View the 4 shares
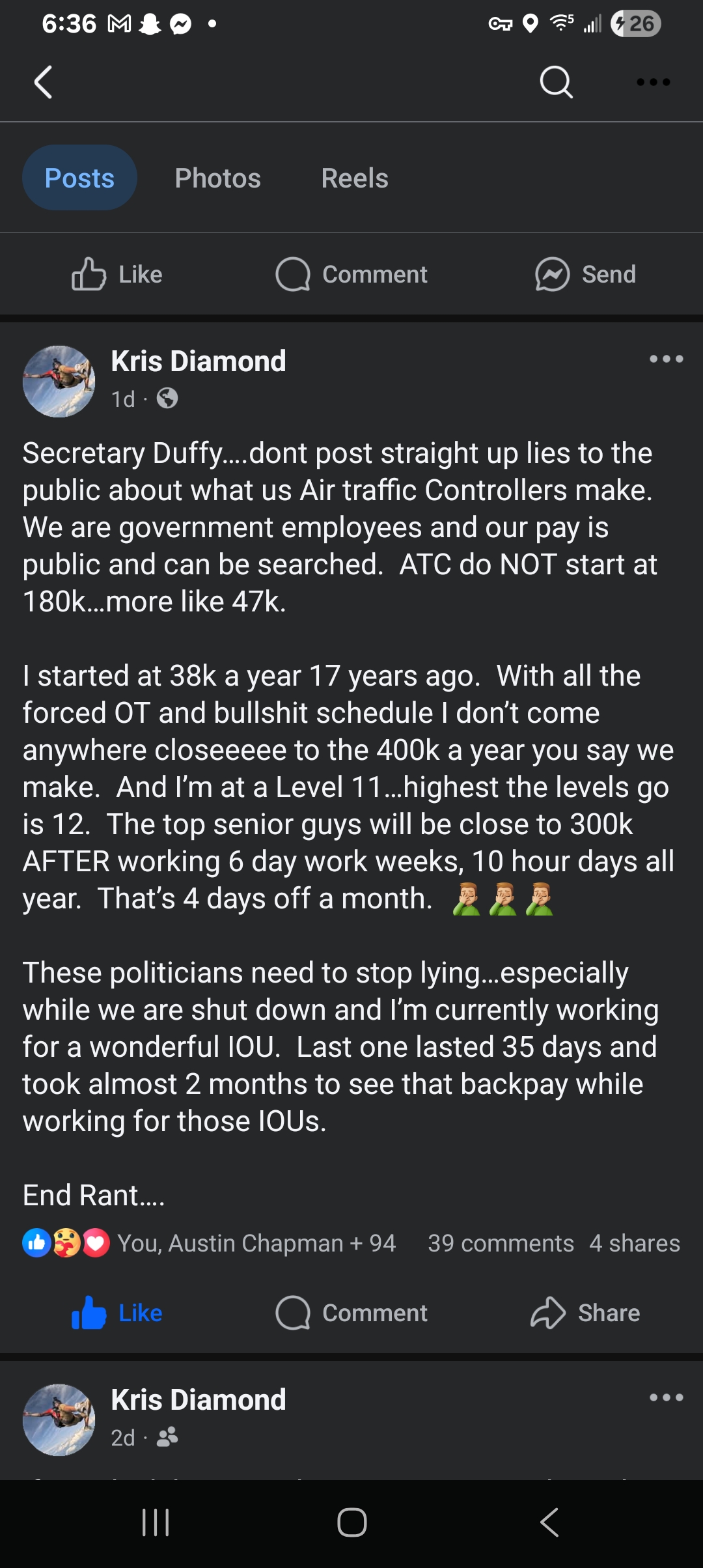The height and width of the screenshot is (1568, 703). (x=634, y=1243)
